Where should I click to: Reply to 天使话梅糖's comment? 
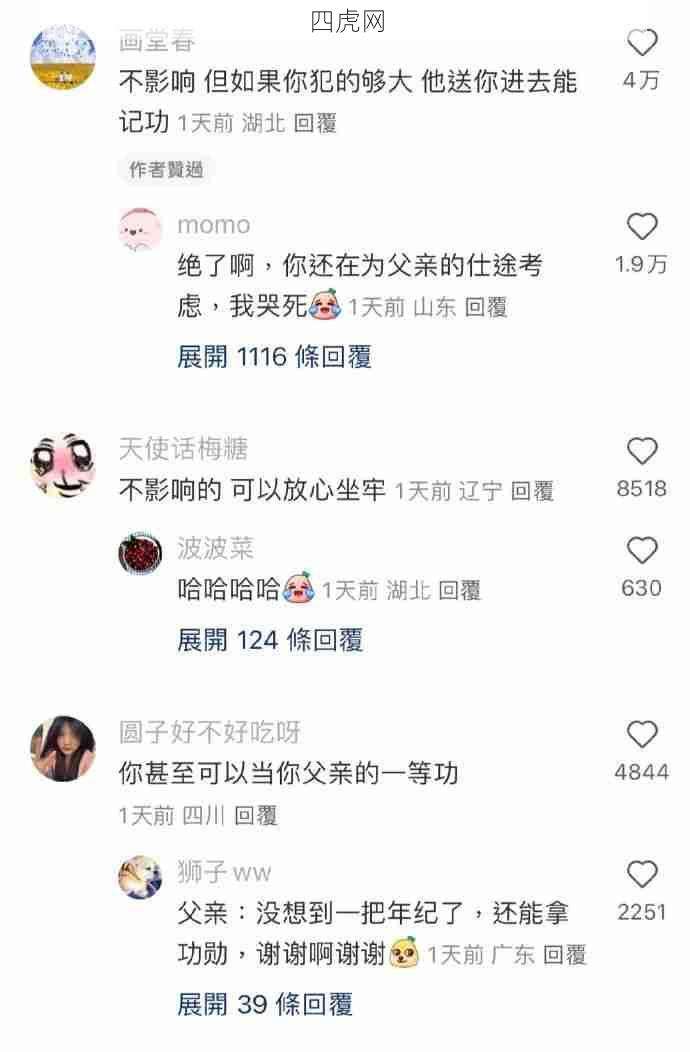532,491
